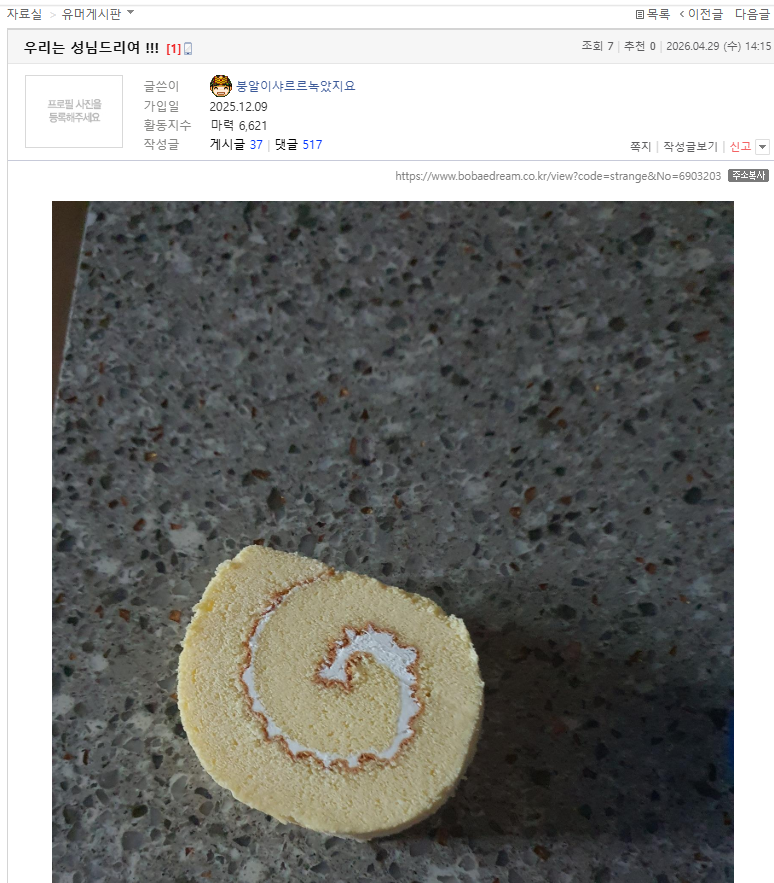Click the red 신고 report label
This screenshot has width=774, height=883.
[x=737, y=146]
